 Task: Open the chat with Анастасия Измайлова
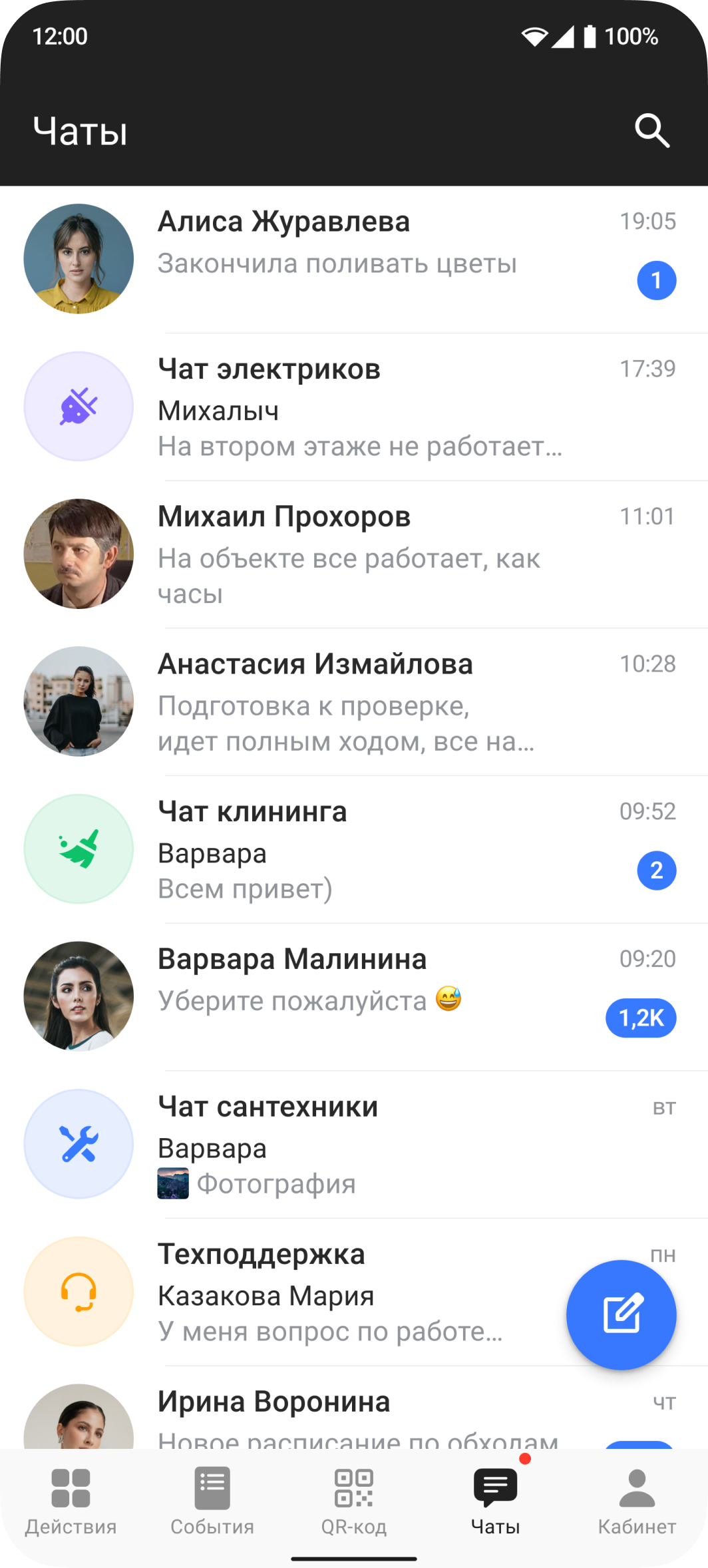(x=353, y=701)
